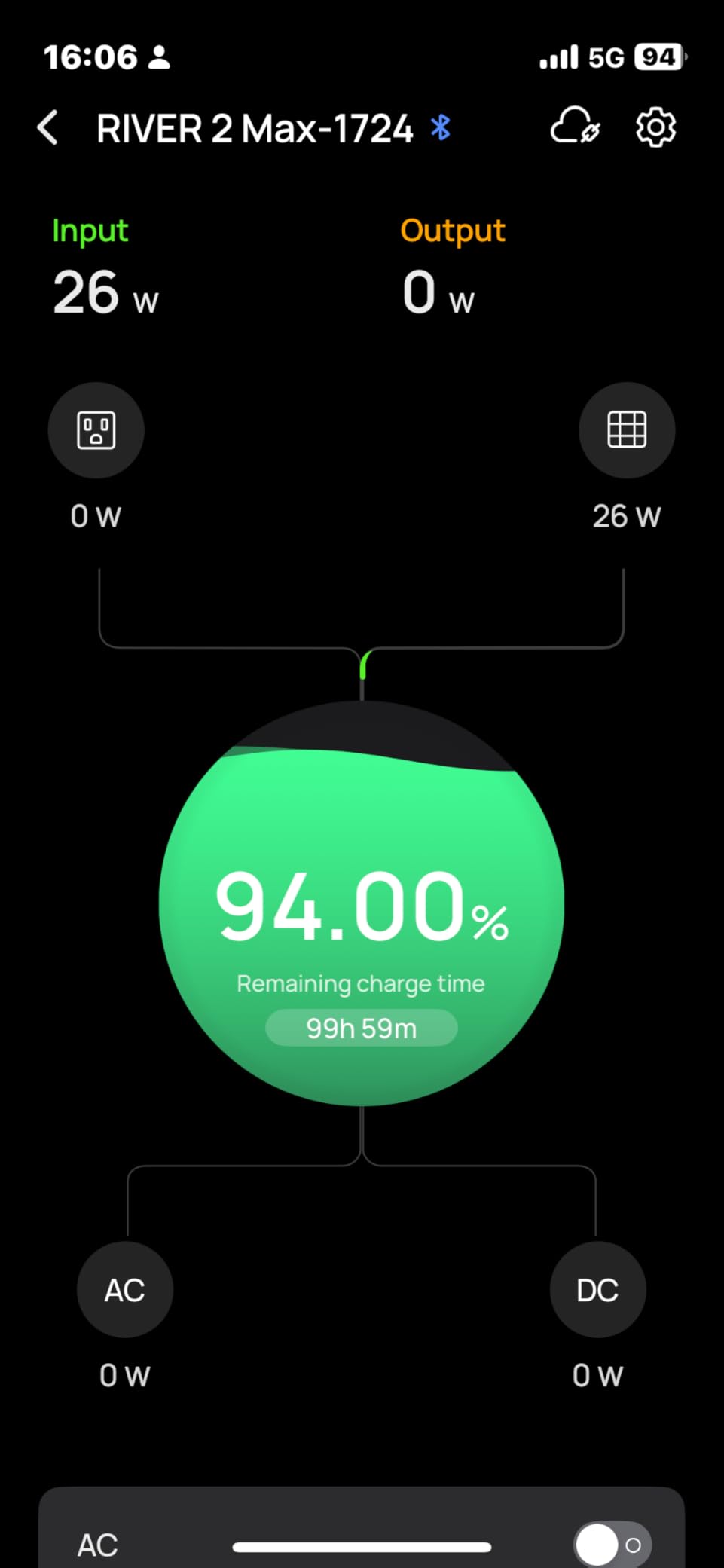Tap the AC output circle button
Screen dimensions: 724x1568
pos(125,1290)
